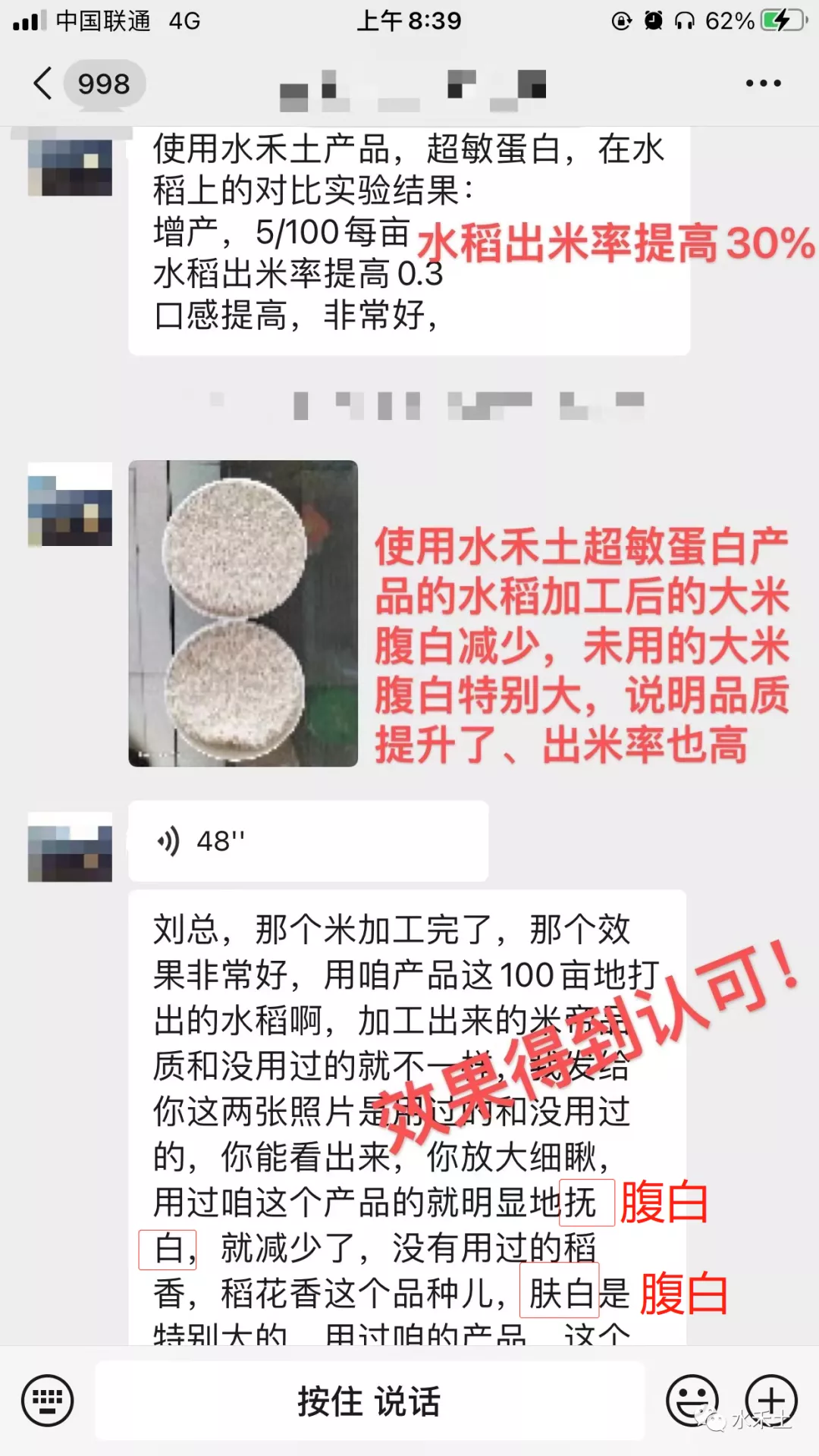Open the rice plates photo
819x1456 pixels.
click(243, 613)
